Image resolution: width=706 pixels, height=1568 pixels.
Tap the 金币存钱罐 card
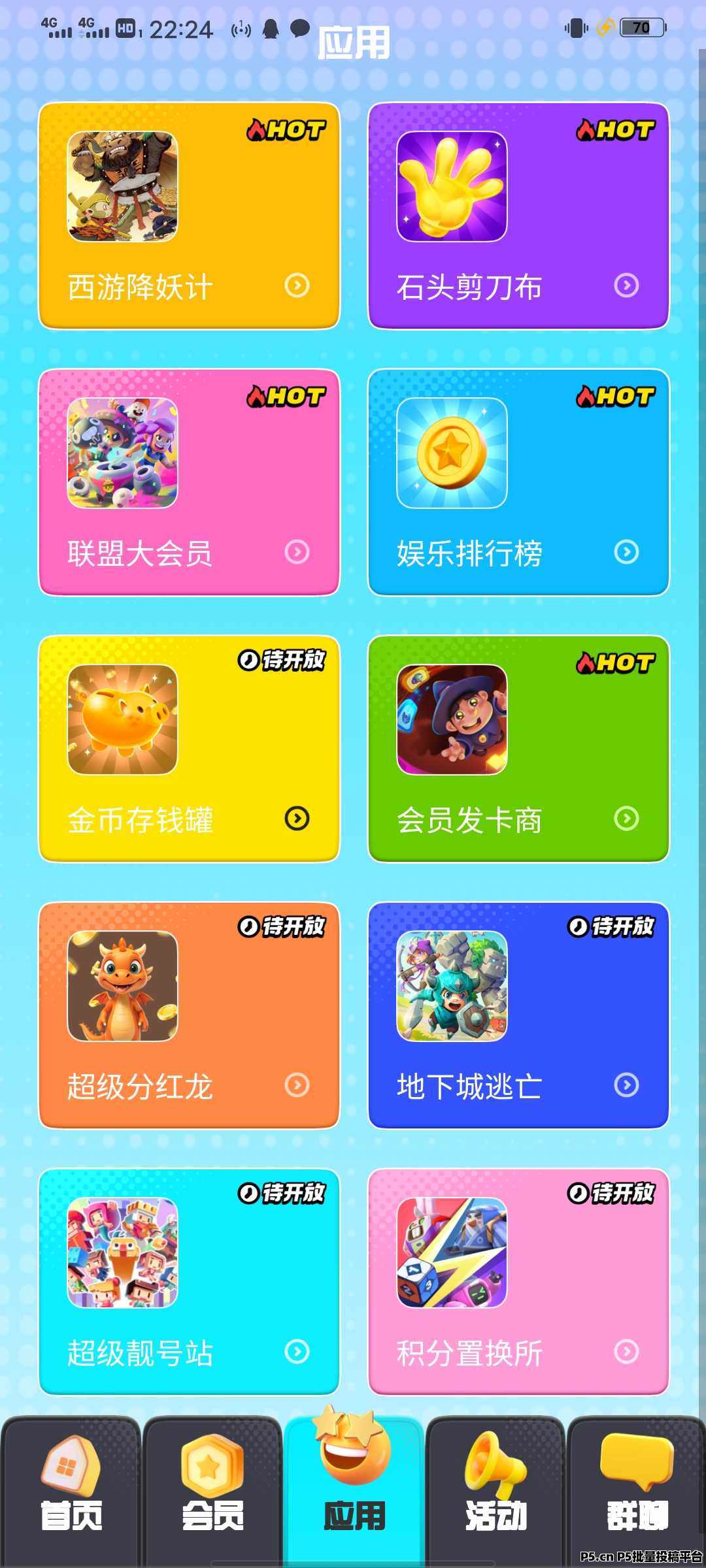189,749
